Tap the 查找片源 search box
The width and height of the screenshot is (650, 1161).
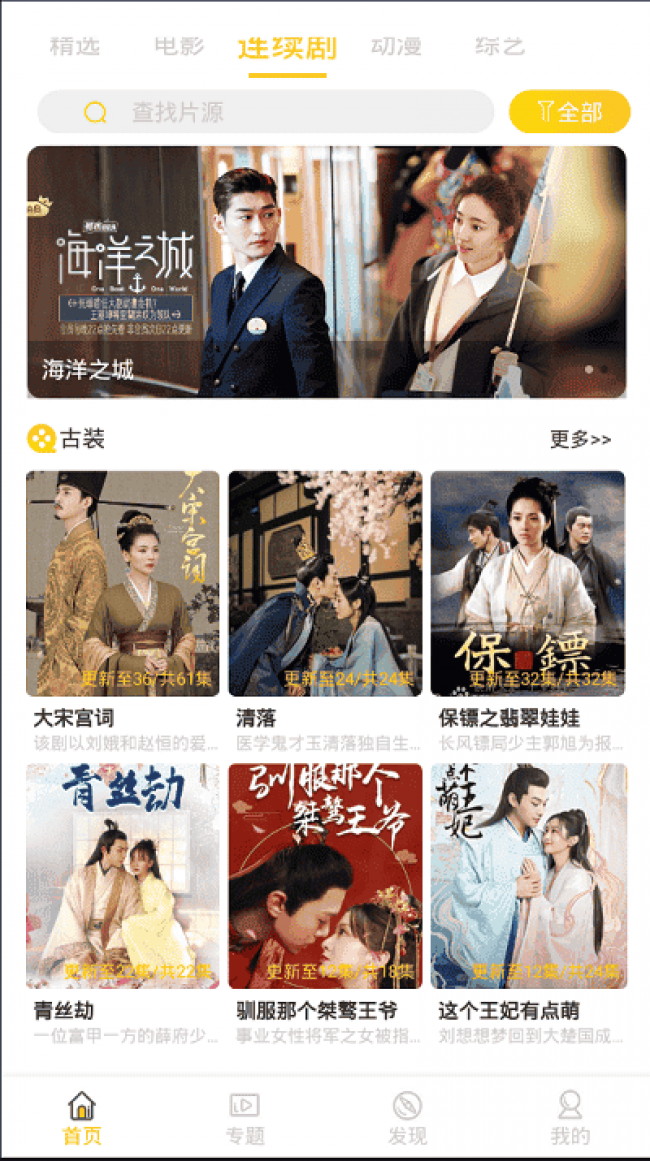click(266, 112)
